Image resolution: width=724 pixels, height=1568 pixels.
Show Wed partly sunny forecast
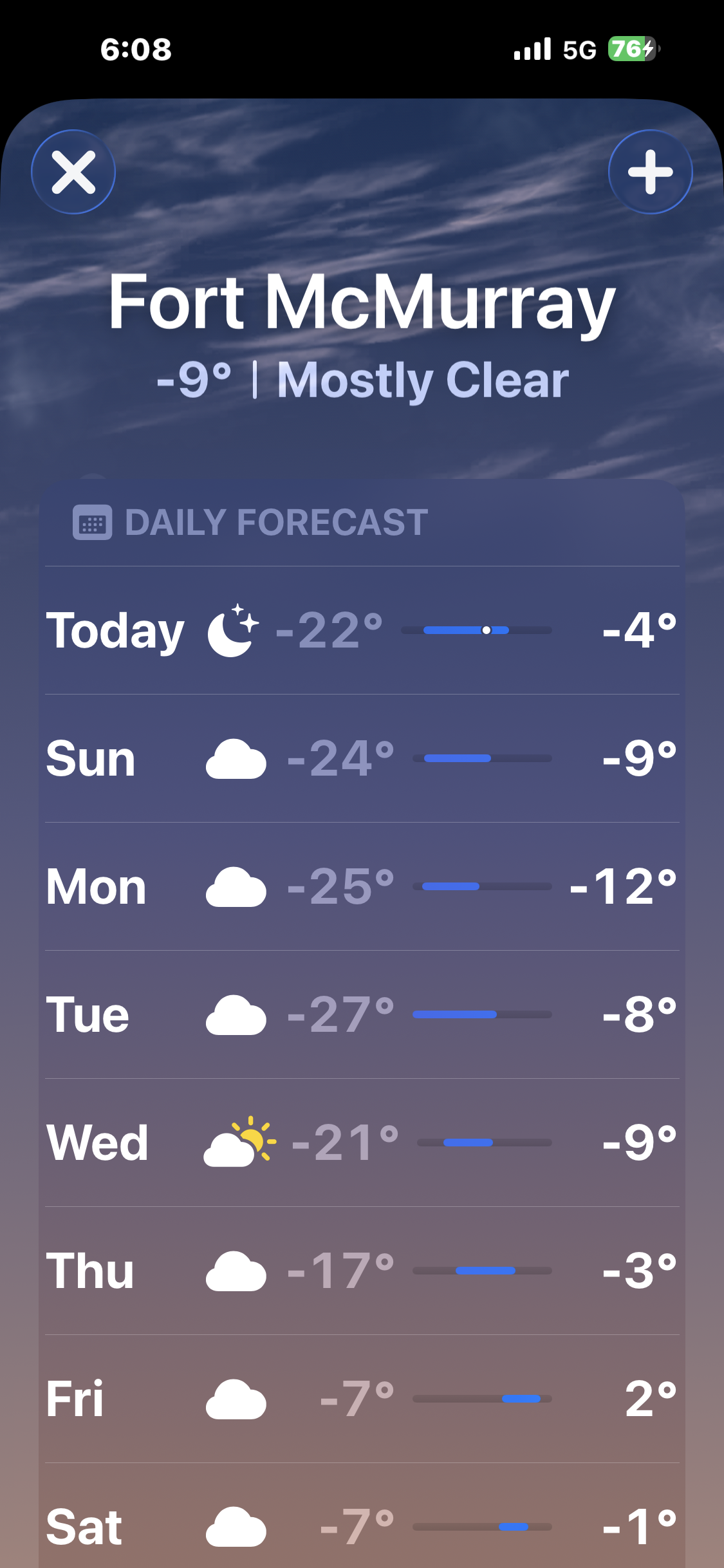[x=362, y=1143]
